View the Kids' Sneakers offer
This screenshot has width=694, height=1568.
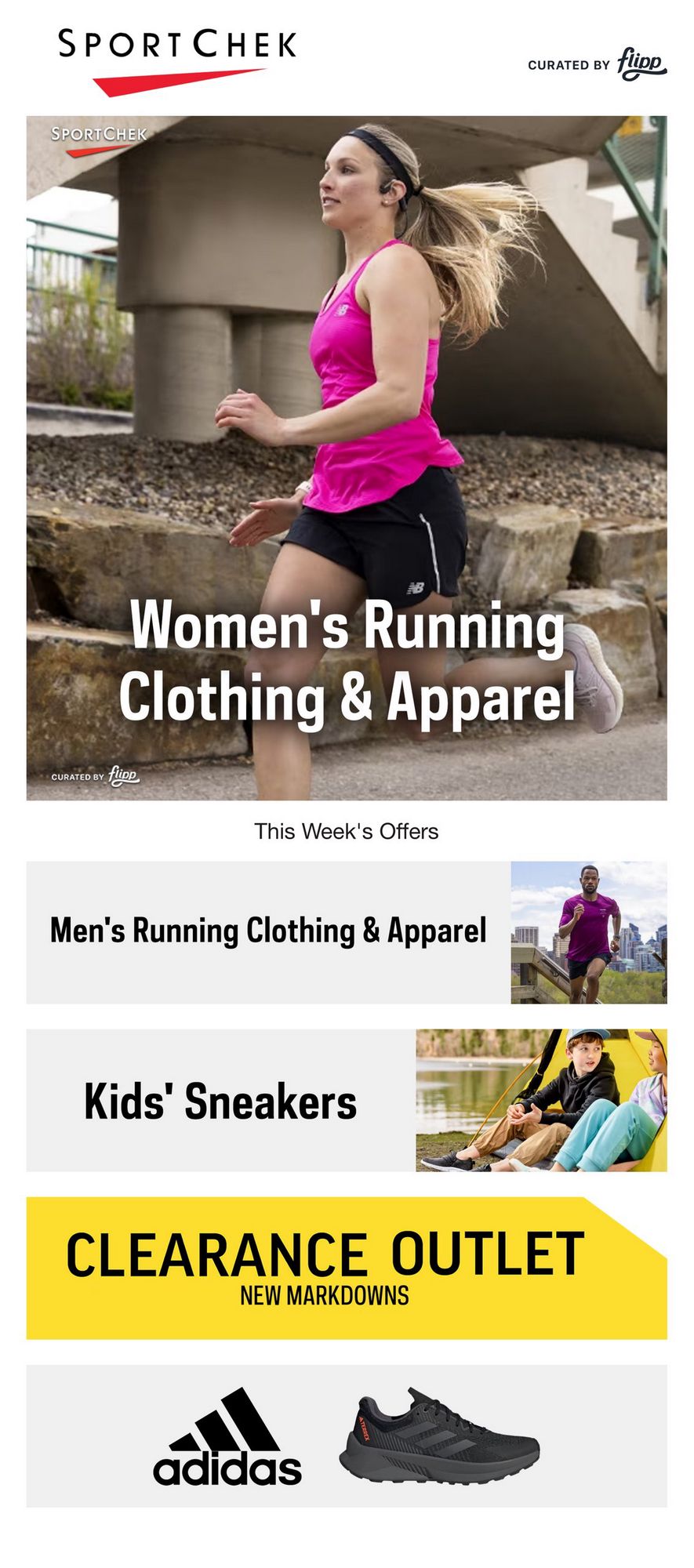tap(347, 1100)
